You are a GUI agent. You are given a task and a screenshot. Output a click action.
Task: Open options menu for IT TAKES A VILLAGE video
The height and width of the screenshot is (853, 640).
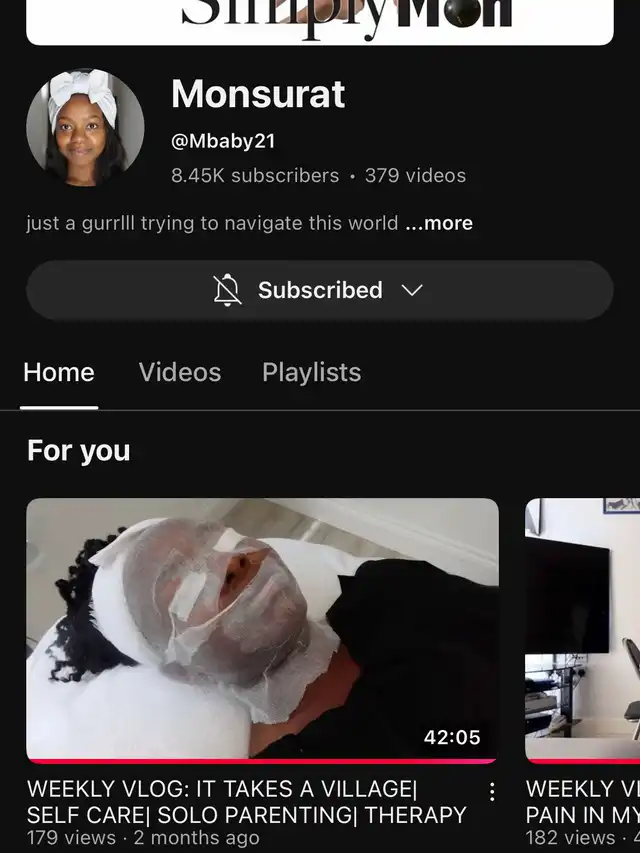pyautogui.click(x=491, y=792)
